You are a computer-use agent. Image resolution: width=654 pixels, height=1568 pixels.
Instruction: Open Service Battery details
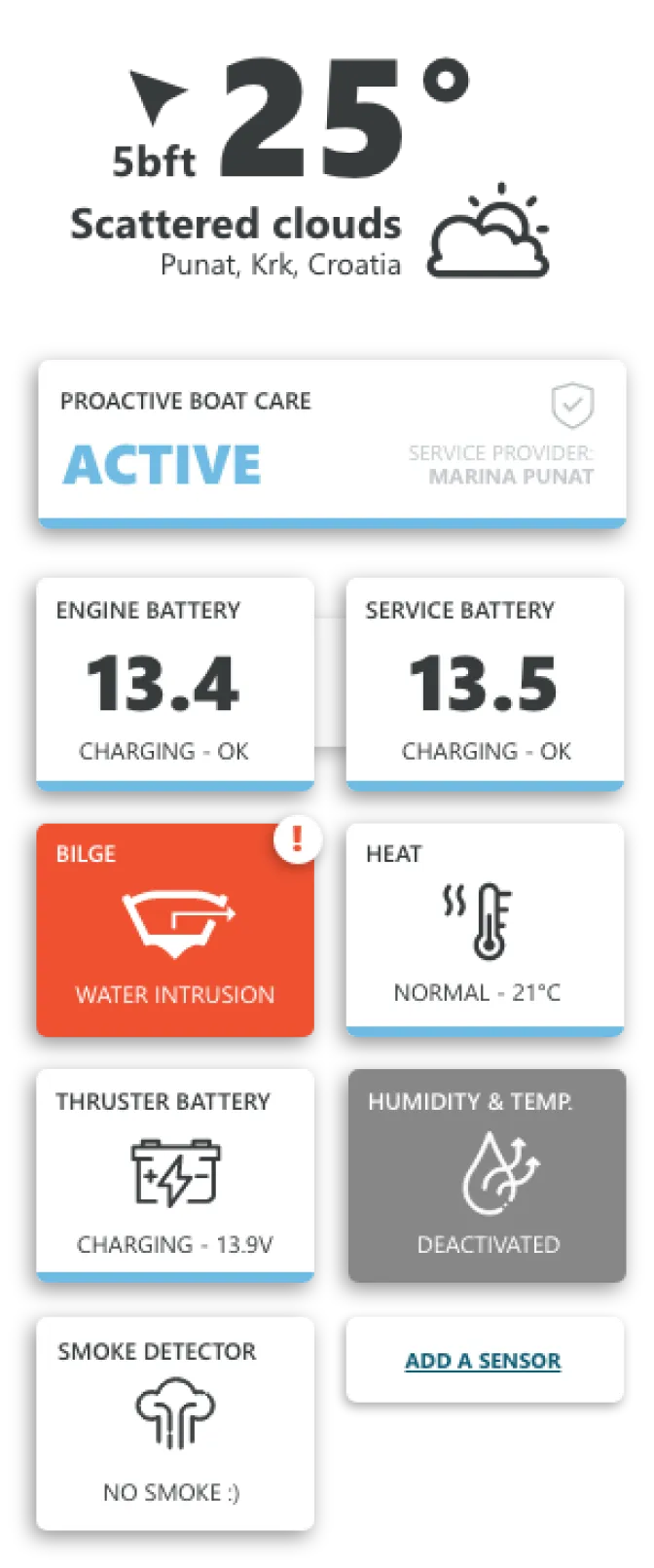(485, 683)
